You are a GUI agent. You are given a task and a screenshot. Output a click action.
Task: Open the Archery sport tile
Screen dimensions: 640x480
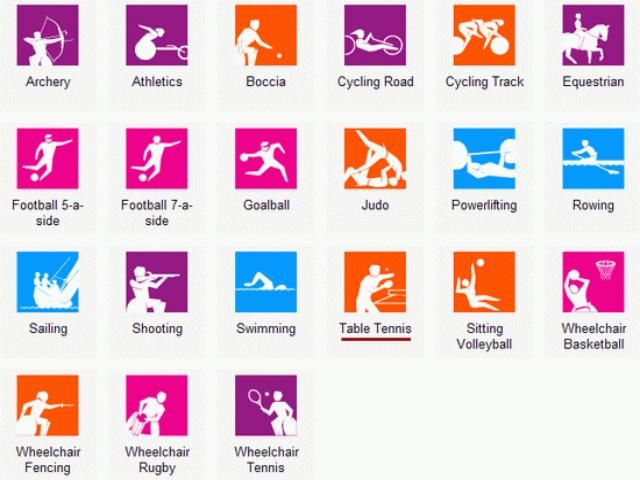(x=48, y=36)
